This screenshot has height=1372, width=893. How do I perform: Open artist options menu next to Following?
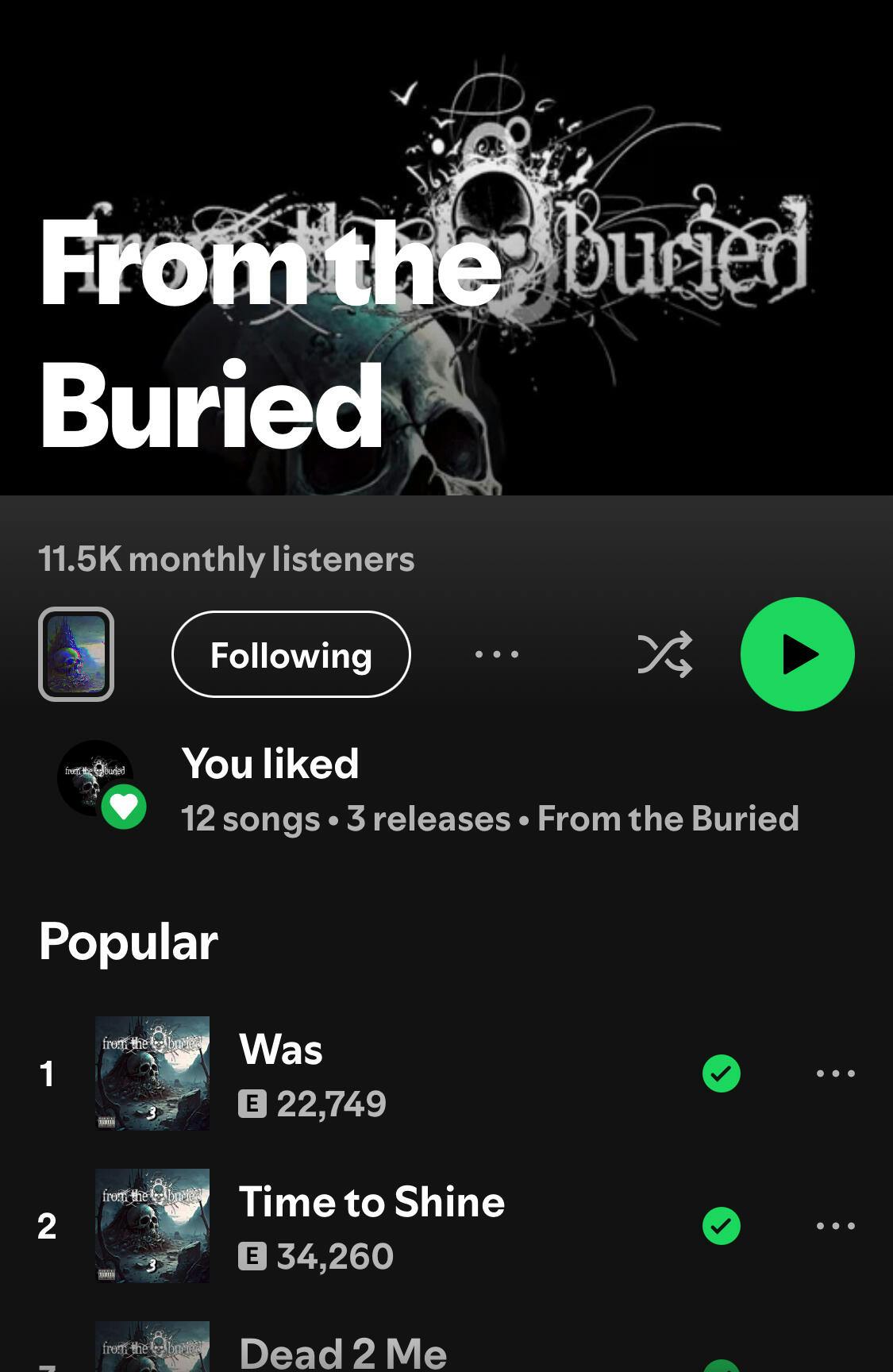click(x=497, y=654)
